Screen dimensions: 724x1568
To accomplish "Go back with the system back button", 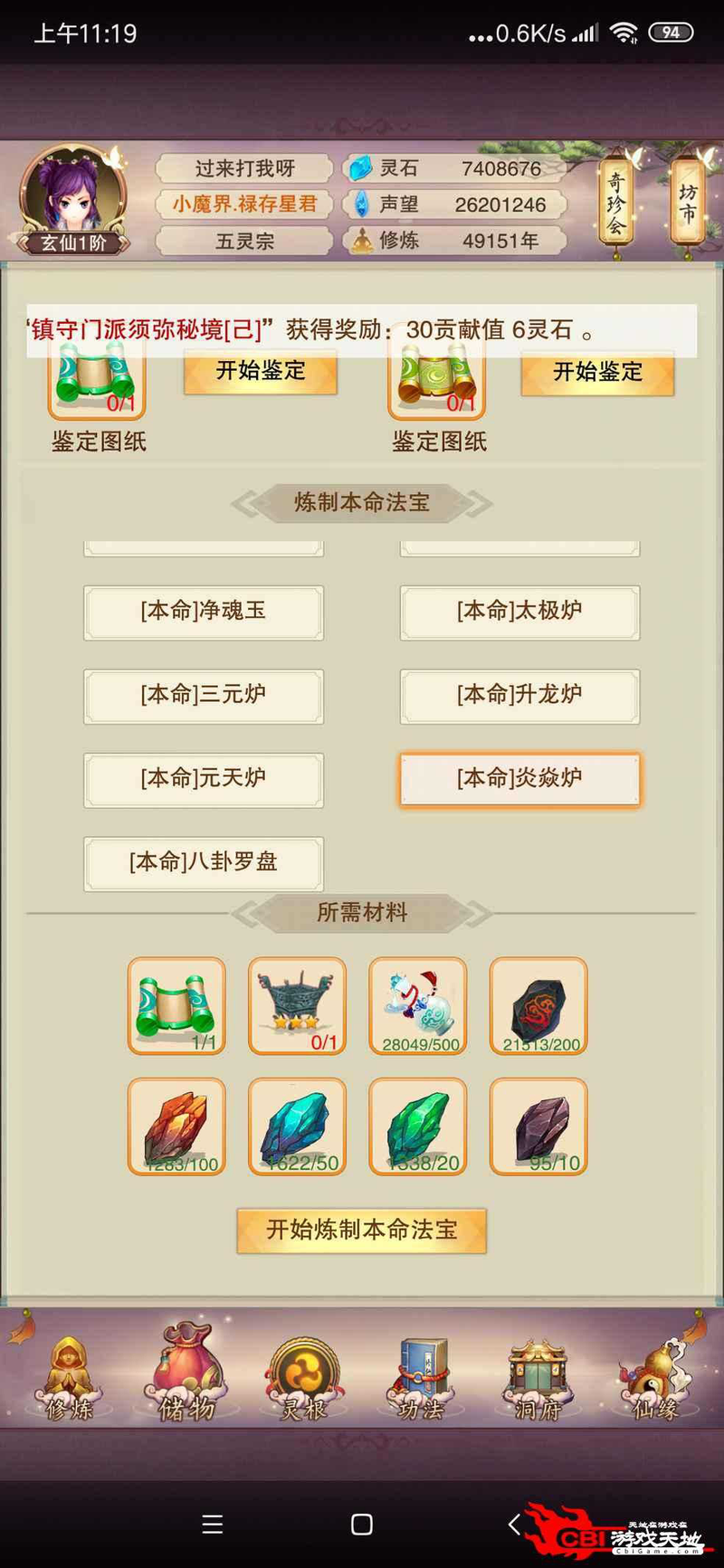I will [514, 1525].
